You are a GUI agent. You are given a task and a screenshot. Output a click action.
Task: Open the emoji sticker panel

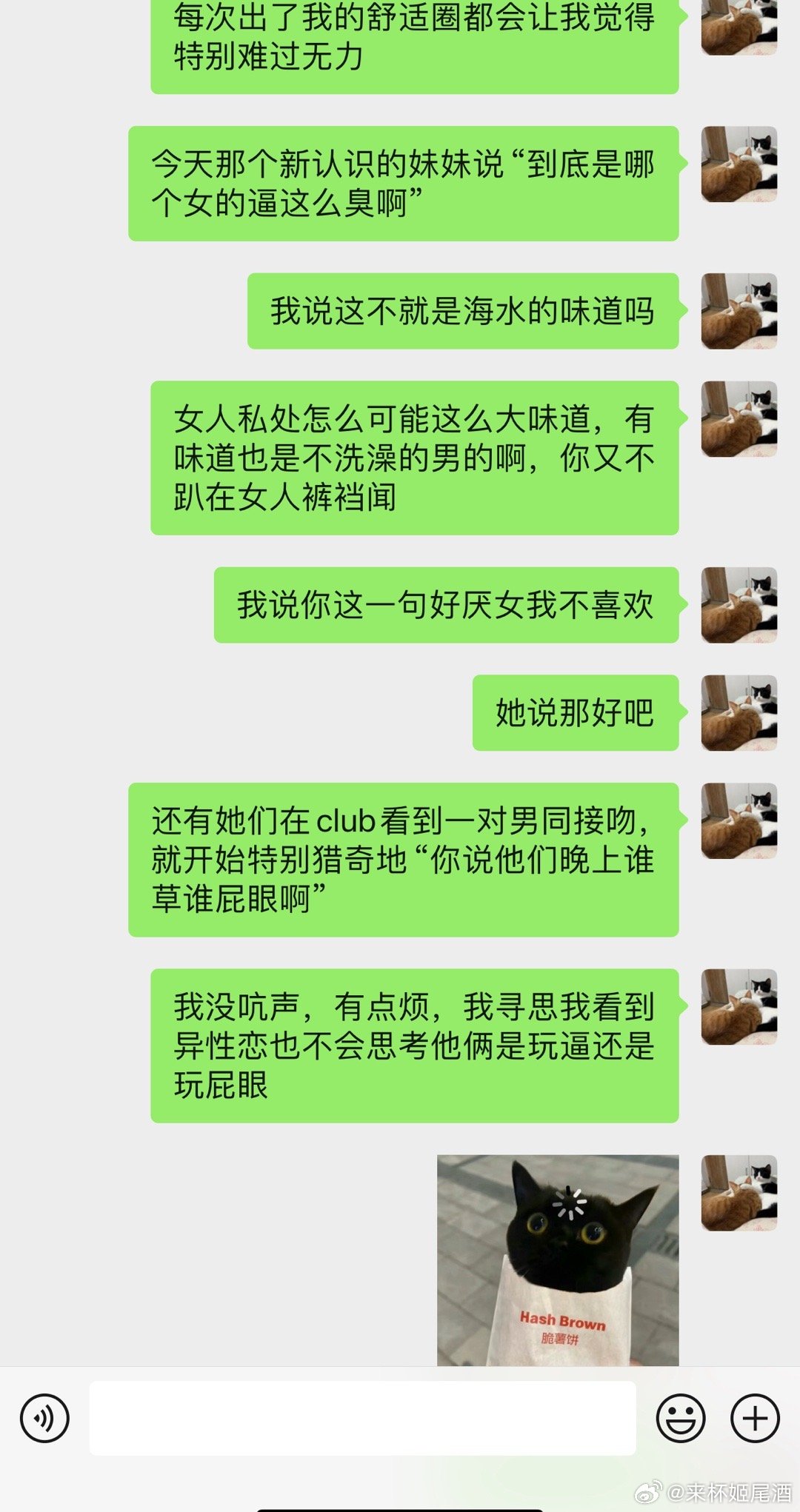(x=680, y=1418)
